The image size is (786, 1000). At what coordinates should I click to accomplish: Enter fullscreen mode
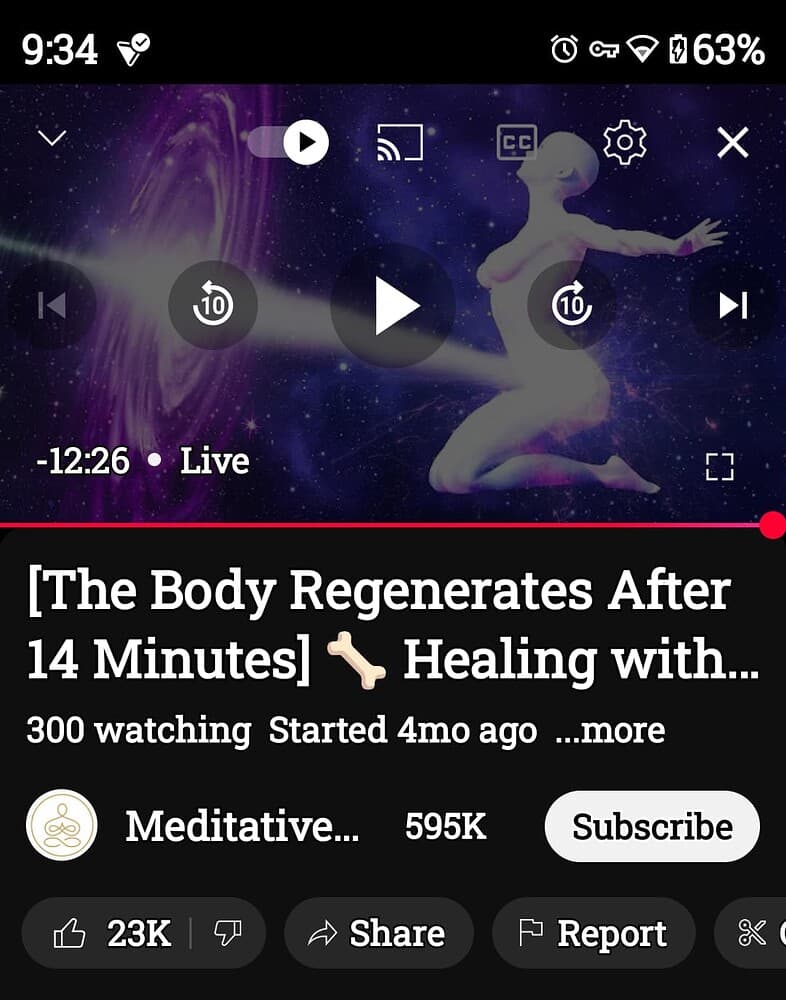pyautogui.click(x=719, y=466)
